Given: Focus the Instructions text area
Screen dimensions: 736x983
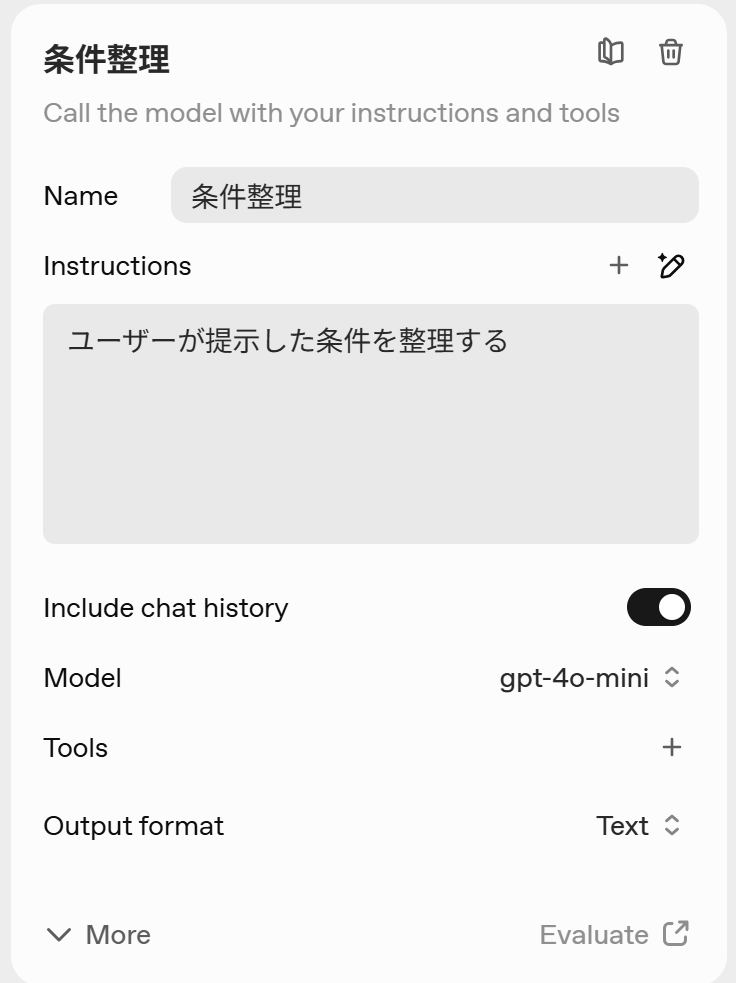Looking at the screenshot, I should [x=370, y=424].
